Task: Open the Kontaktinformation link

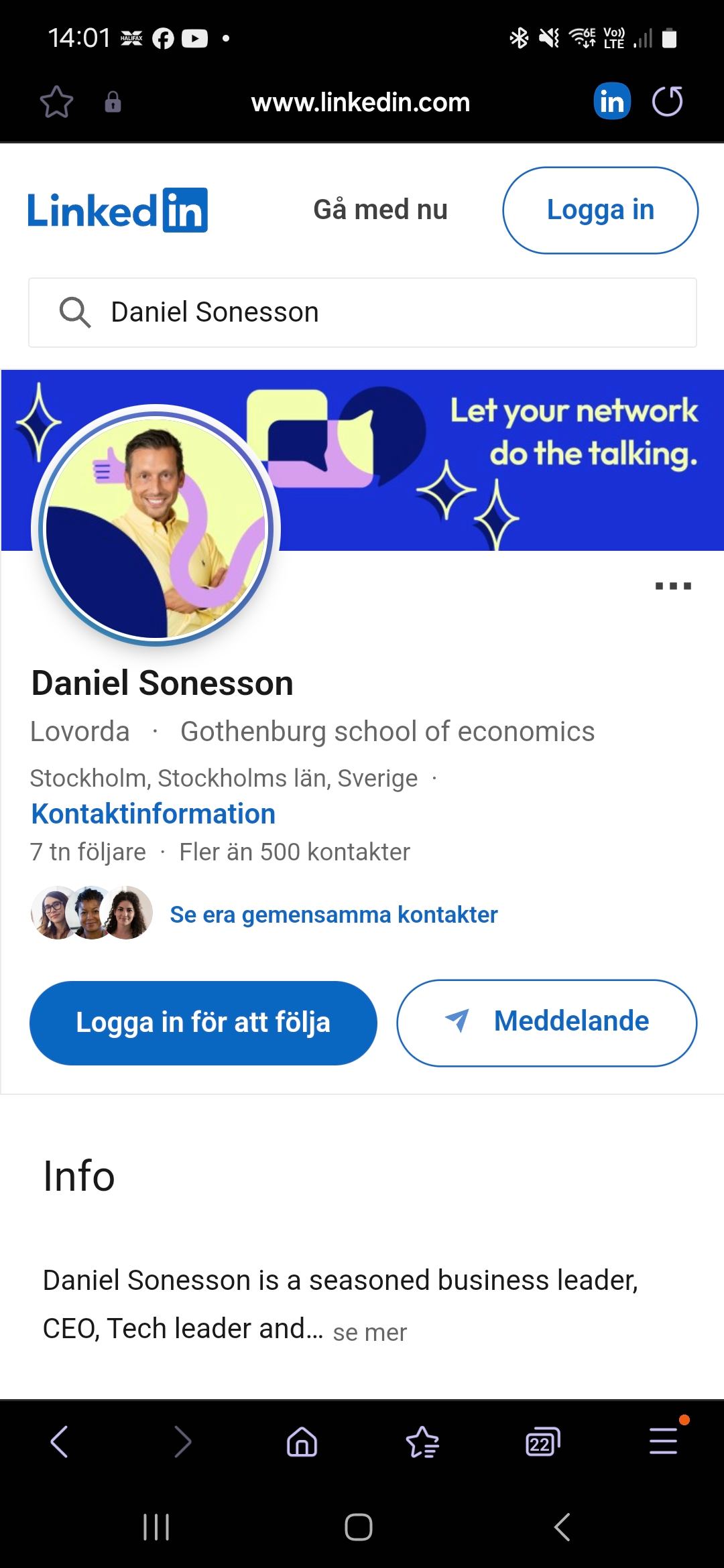Action: coord(154,814)
